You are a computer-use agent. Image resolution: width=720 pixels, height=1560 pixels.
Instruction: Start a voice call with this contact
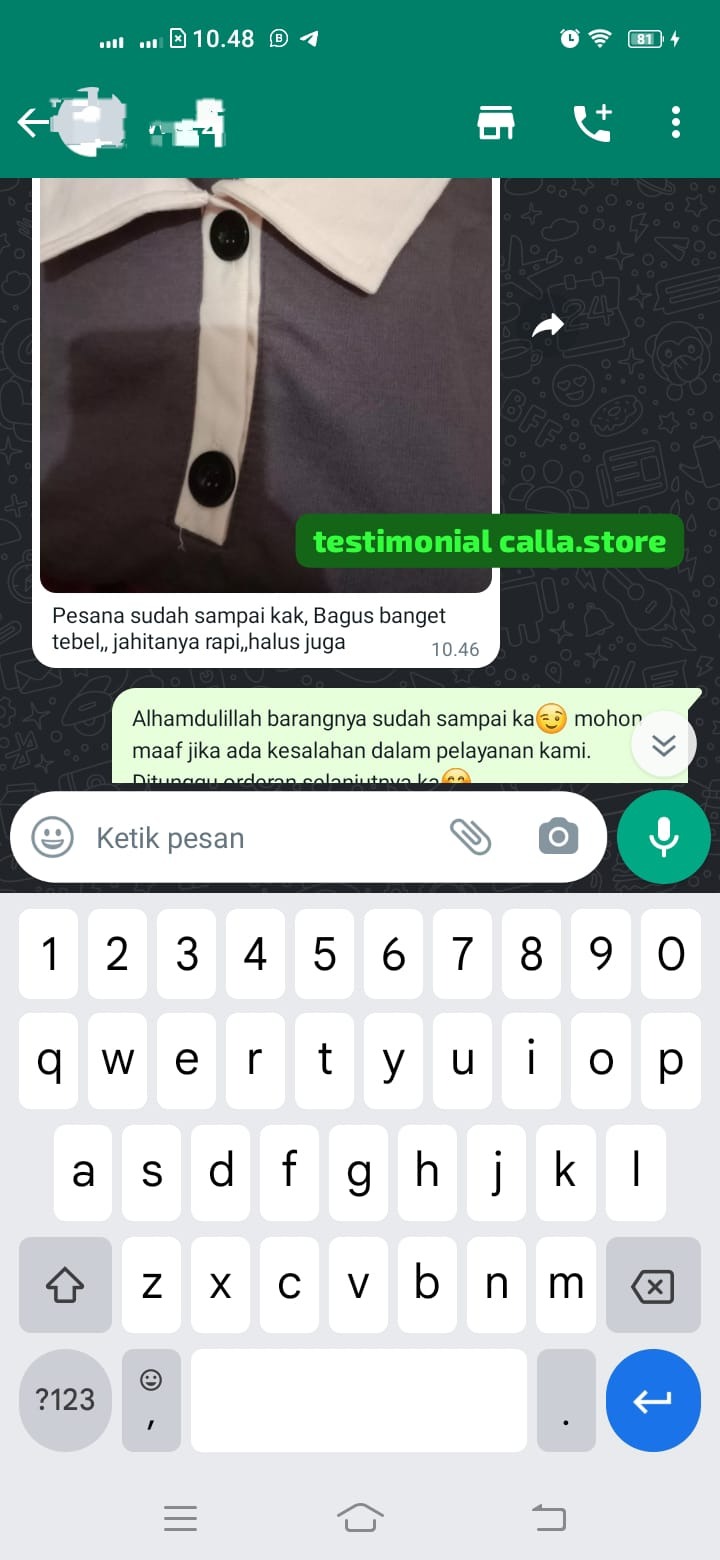click(591, 123)
